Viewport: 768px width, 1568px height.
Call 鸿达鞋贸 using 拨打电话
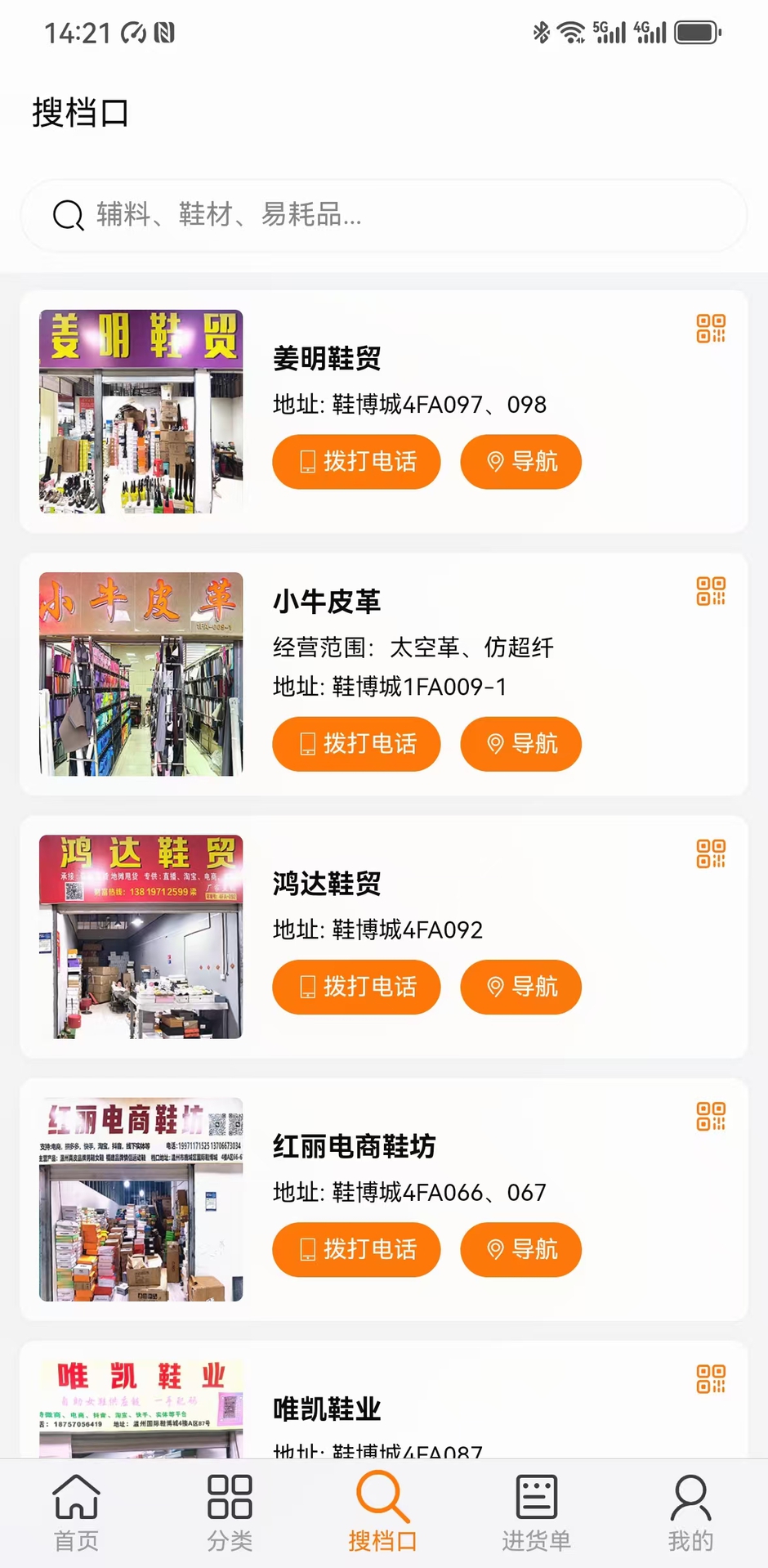355,987
